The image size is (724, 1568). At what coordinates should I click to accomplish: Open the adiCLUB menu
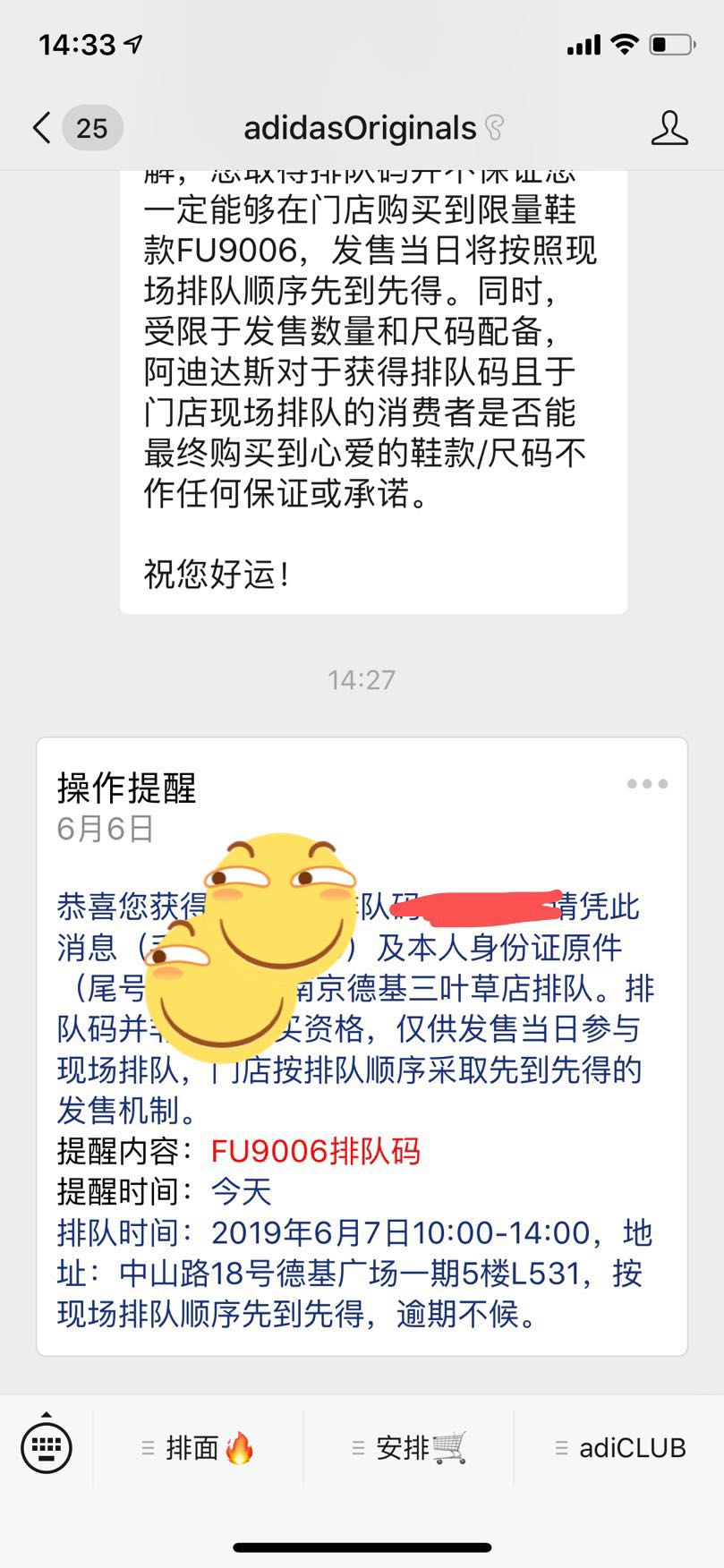620,1447
